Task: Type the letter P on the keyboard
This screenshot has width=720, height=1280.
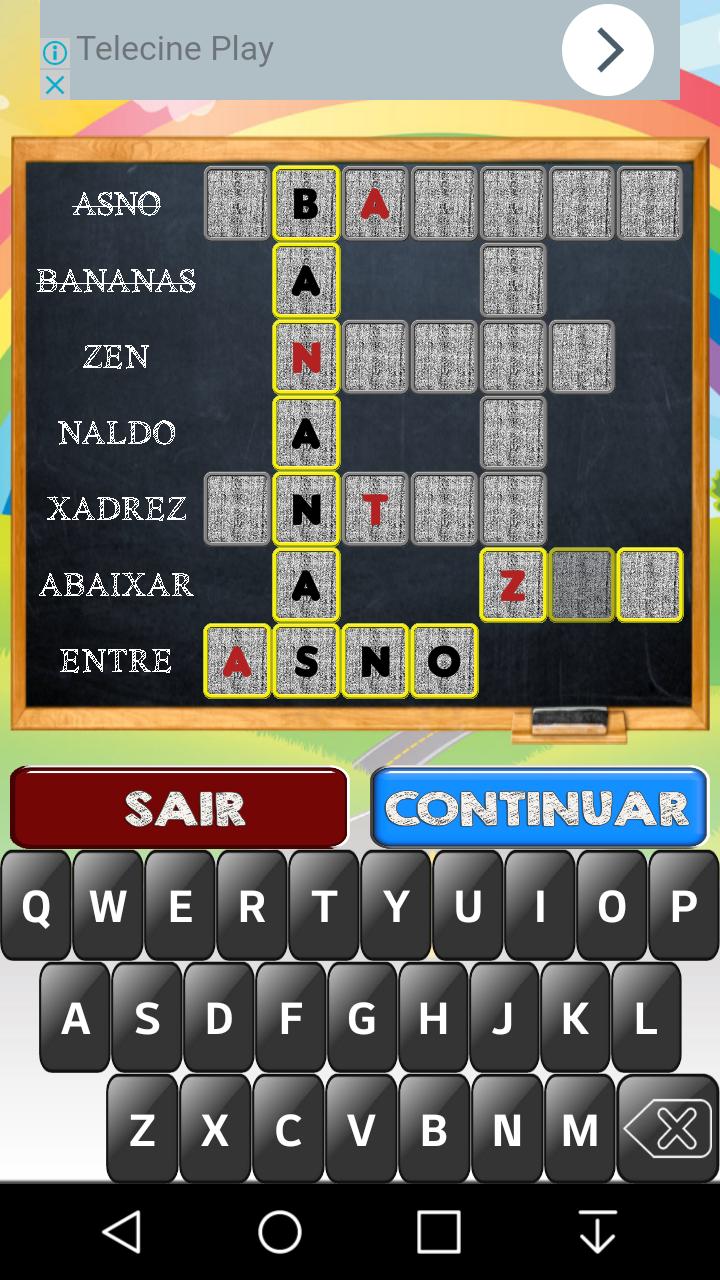Action: [x=683, y=906]
